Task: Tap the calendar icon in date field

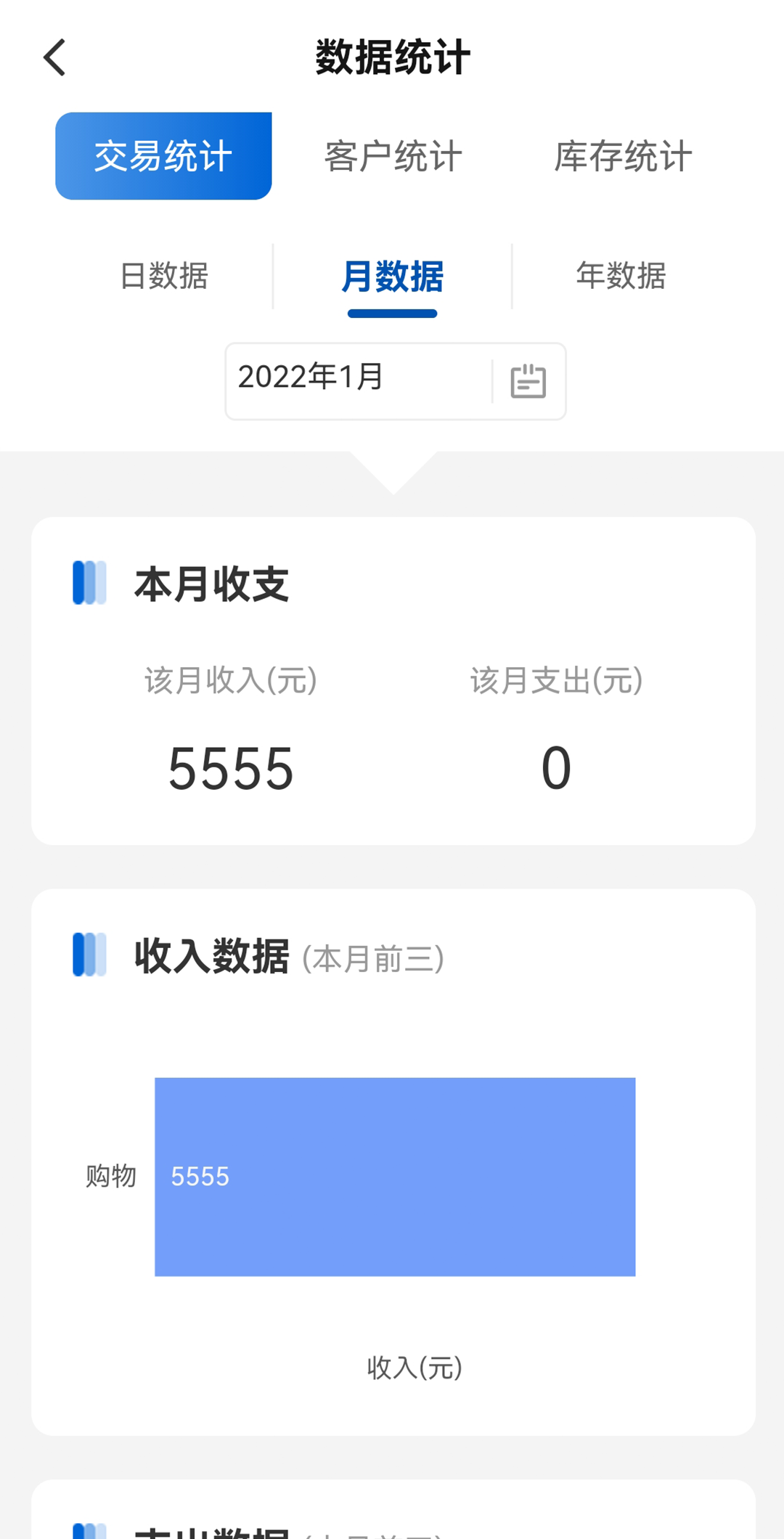Action: coord(528,381)
